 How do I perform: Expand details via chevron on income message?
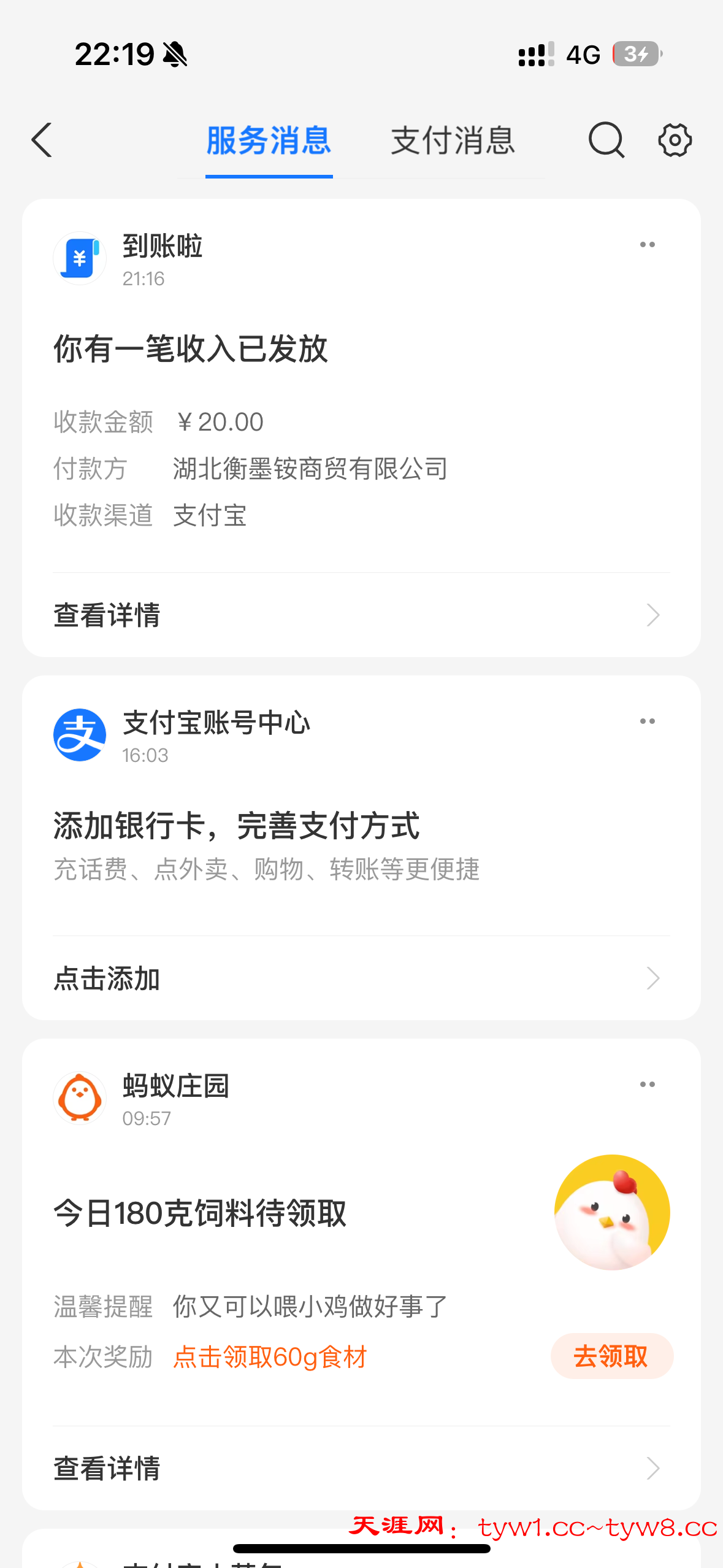pyautogui.click(x=653, y=614)
